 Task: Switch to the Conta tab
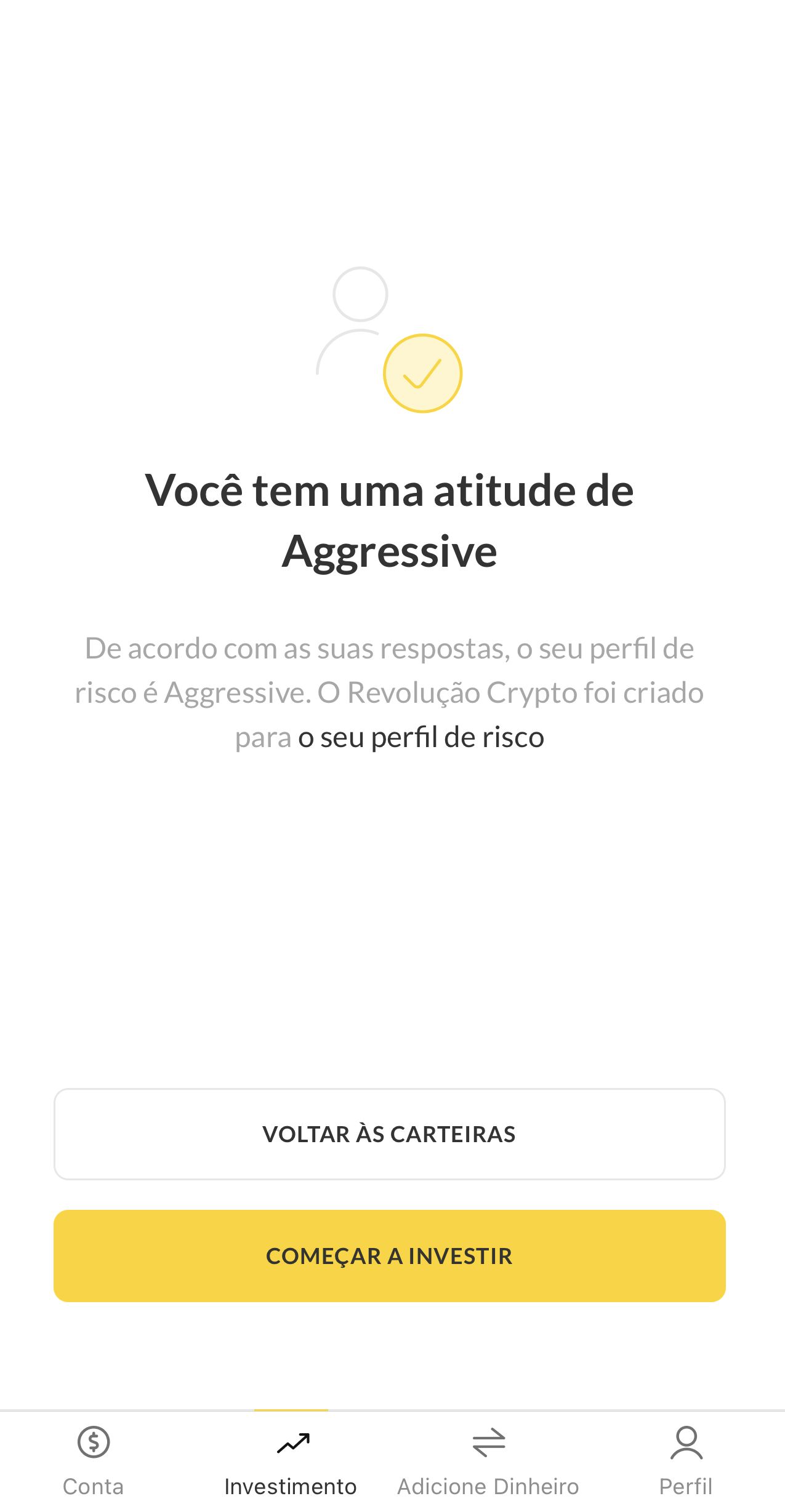(x=94, y=1461)
